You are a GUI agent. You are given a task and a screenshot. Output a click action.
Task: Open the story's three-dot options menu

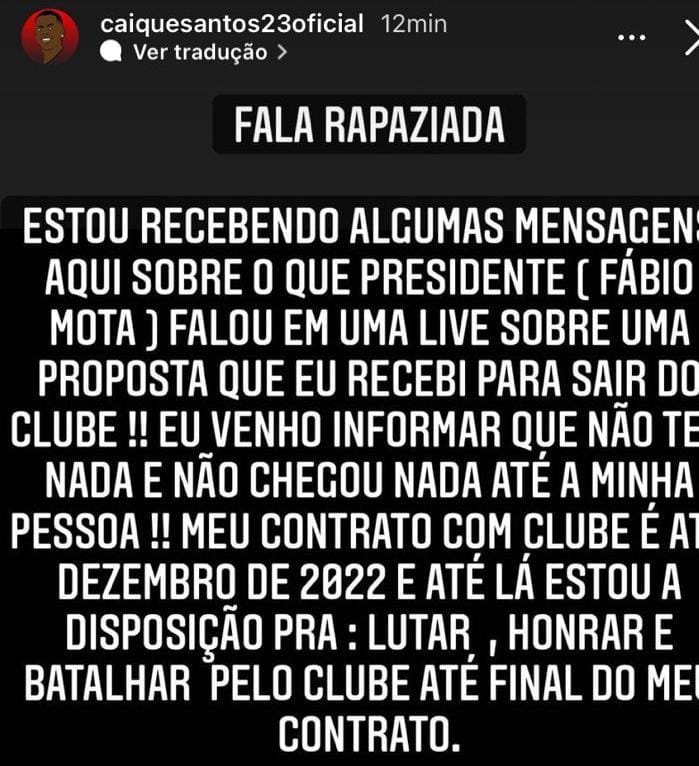pos(631,38)
